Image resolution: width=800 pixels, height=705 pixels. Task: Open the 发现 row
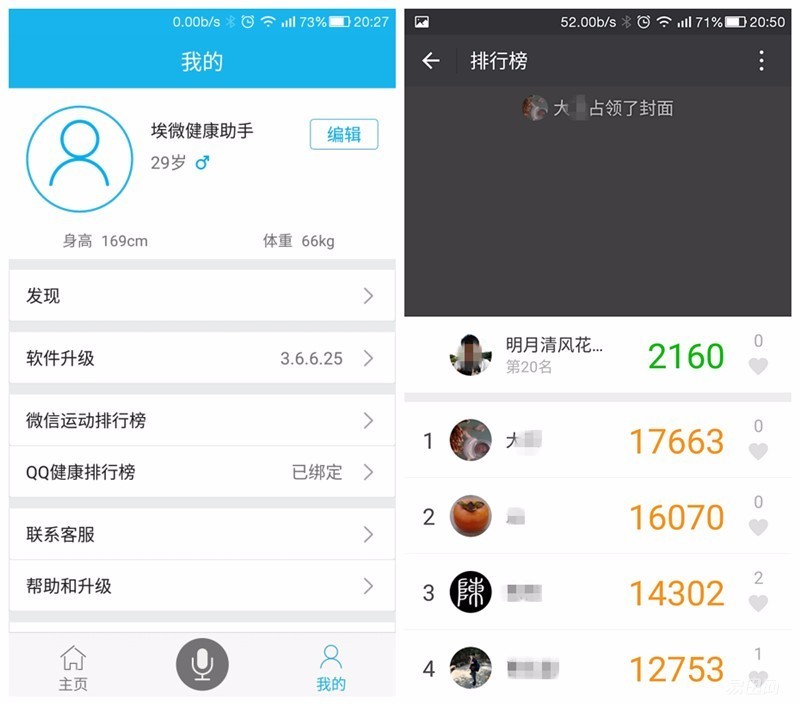[201, 296]
